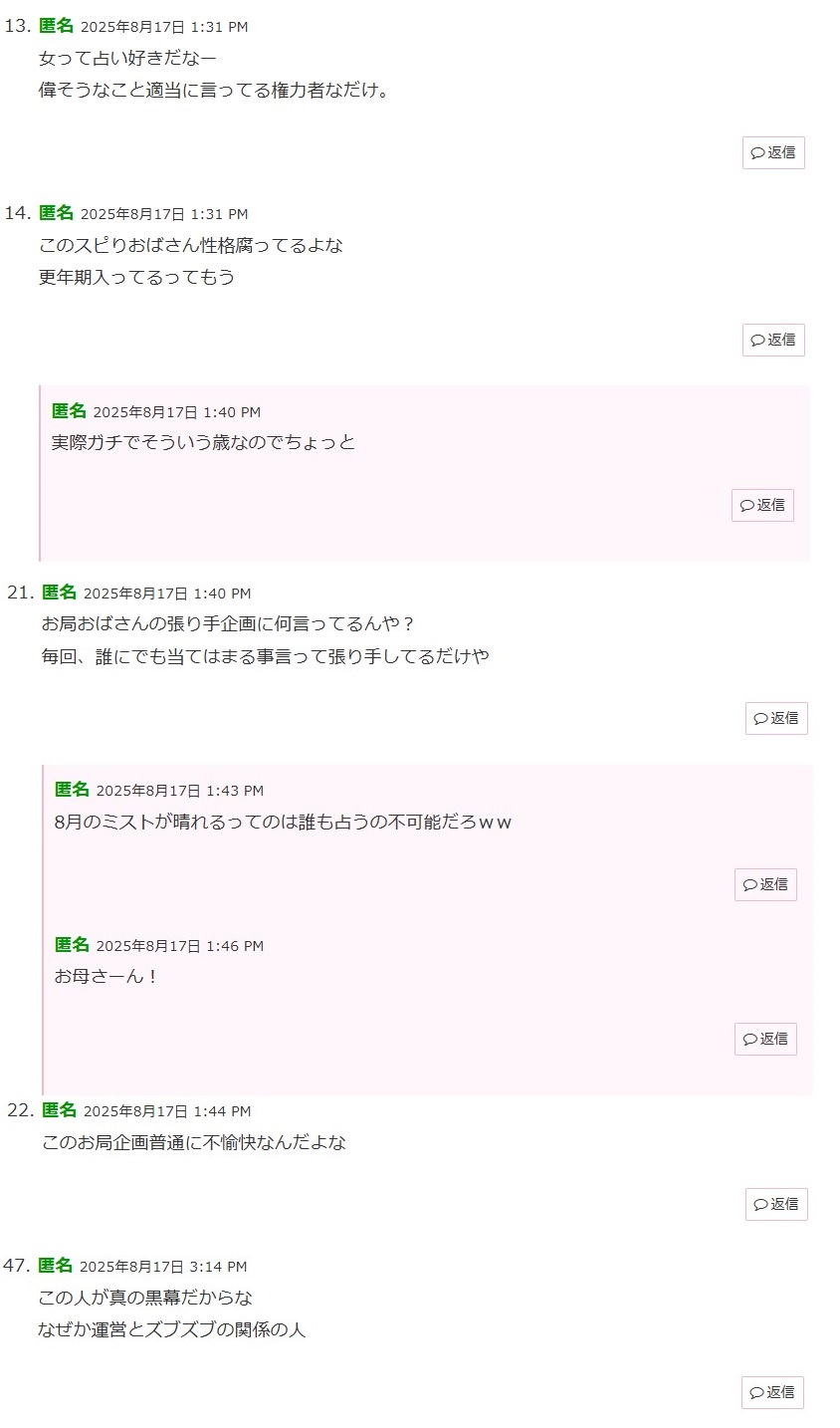The height and width of the screenshot is (1428, 840).
Task: Tap 返信 under comment 14
Action: coord(773,340)
